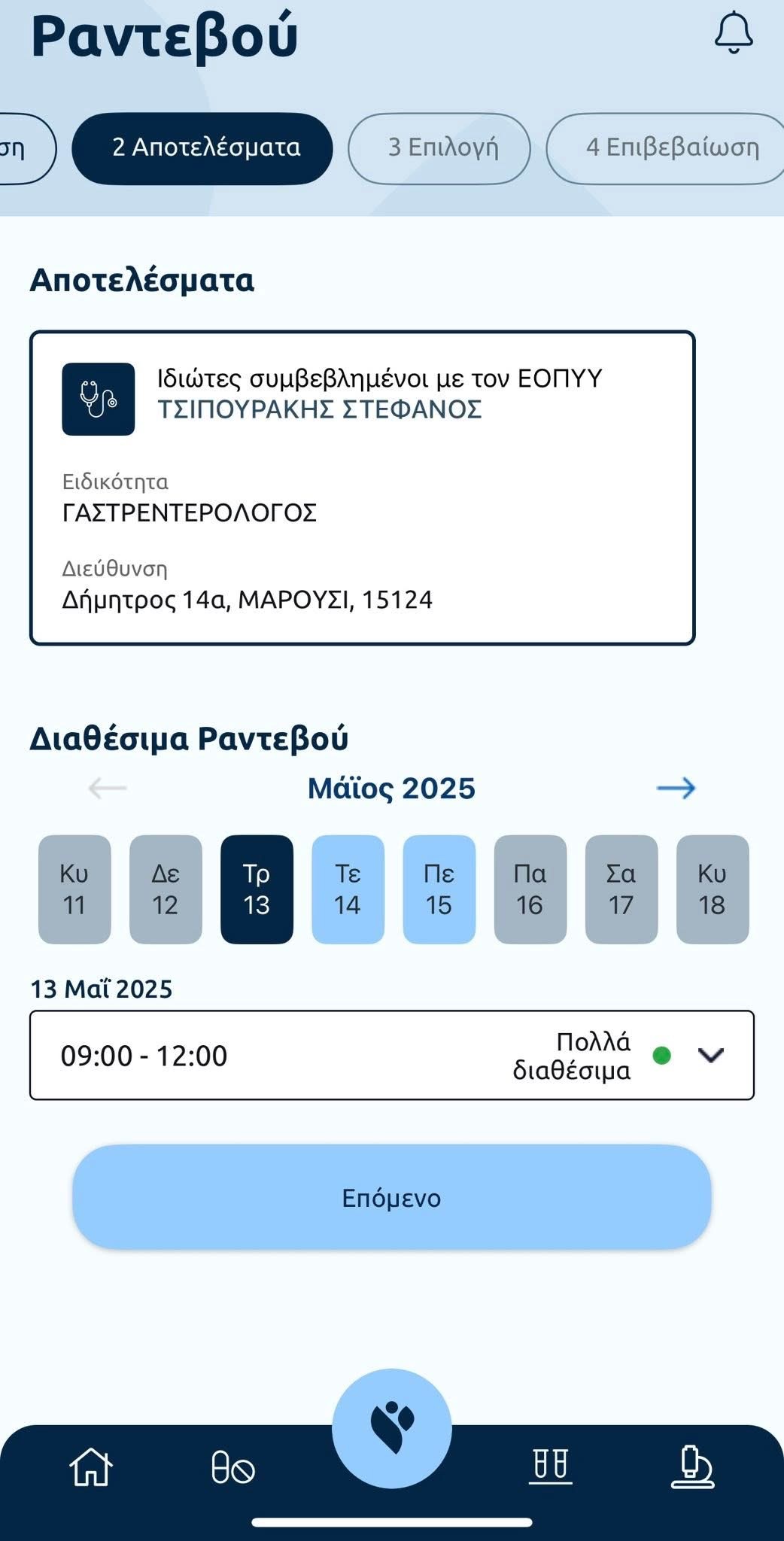
Task: Open the pills medication tab
Action: (x=233, y=1468)
